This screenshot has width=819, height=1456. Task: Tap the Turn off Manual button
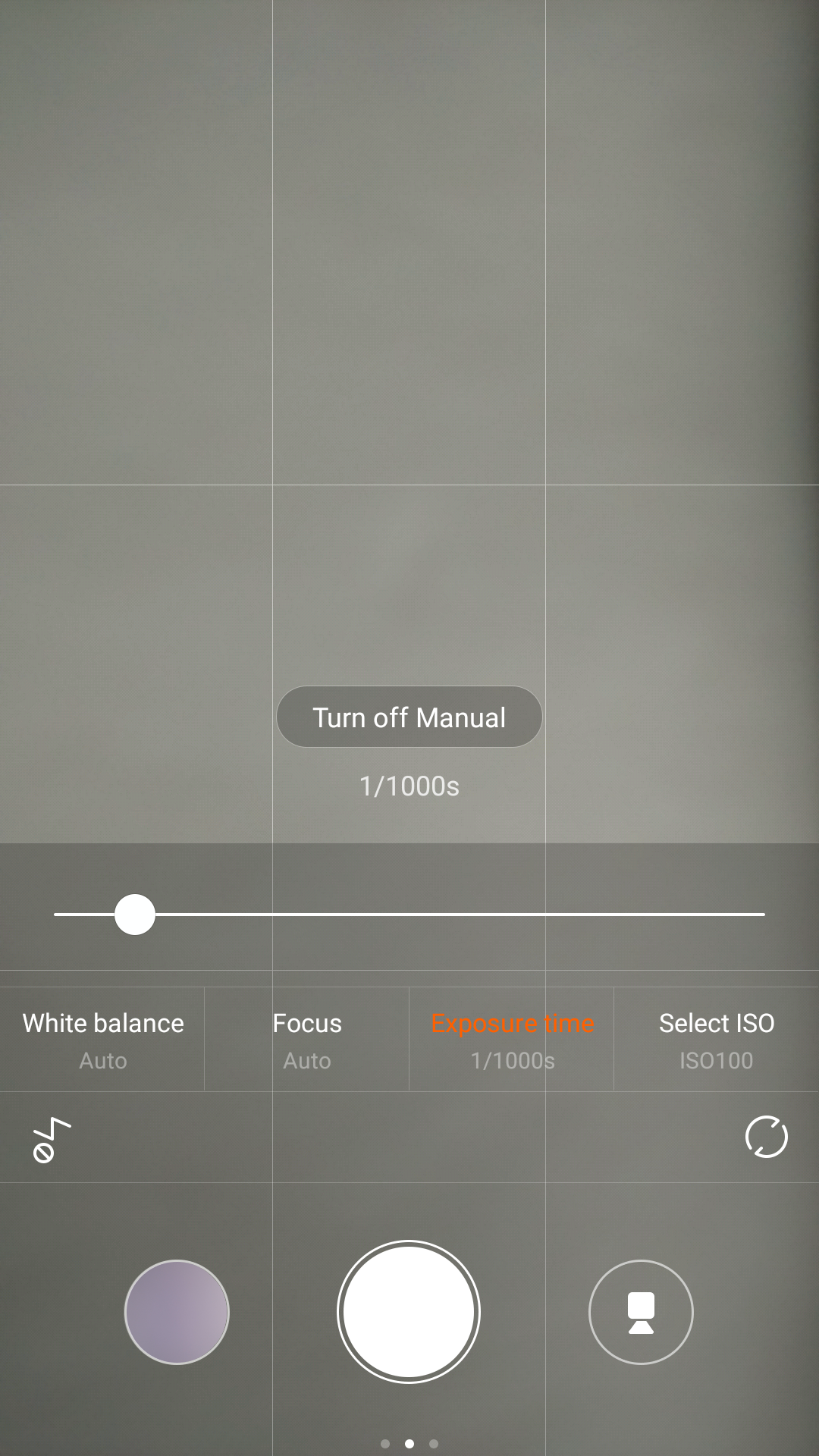[x=409, y=717]
